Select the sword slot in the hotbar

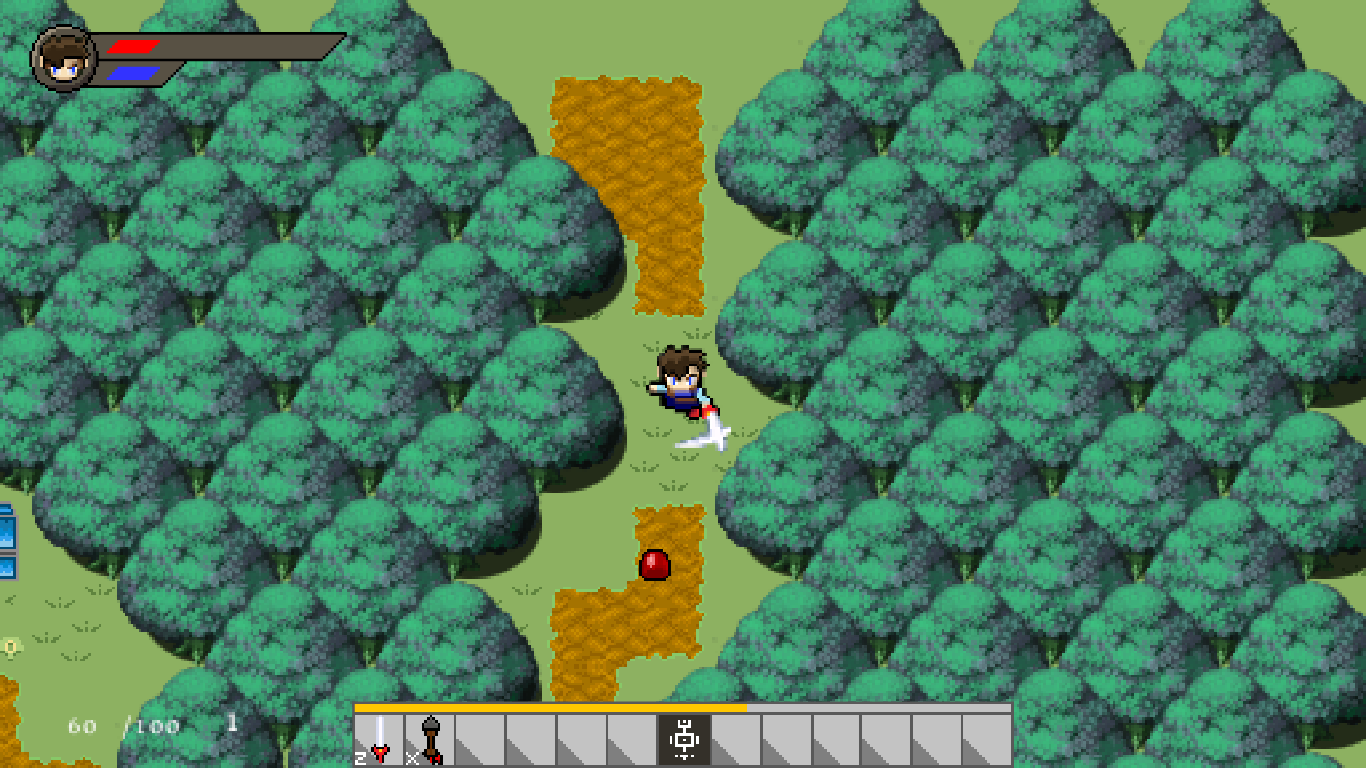click(x=379, y=740)
